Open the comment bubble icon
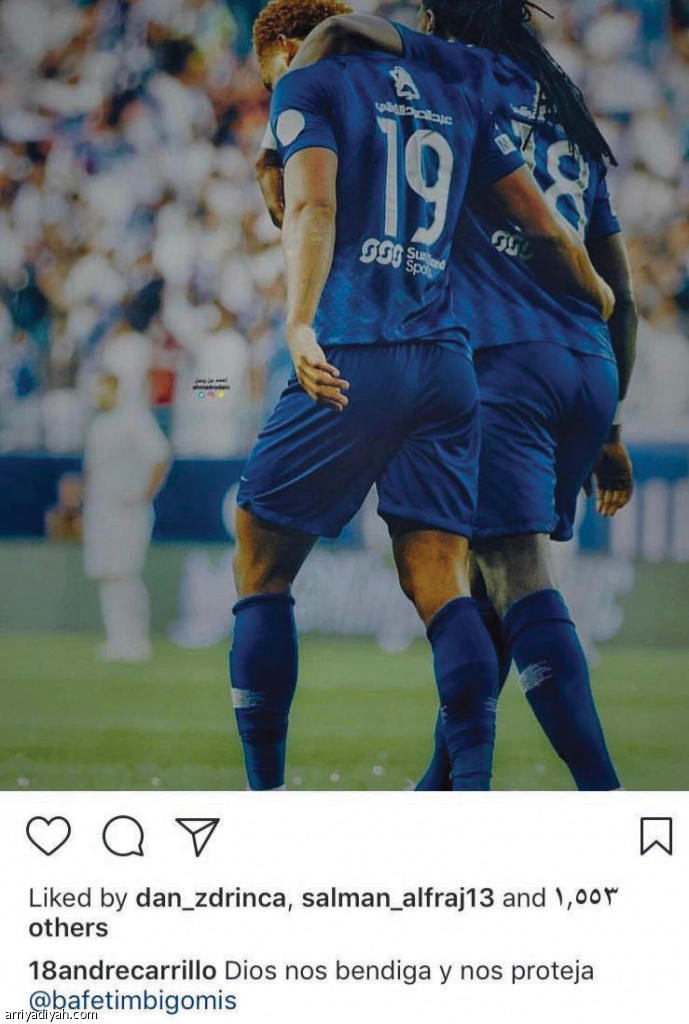Screen dimensions: 689x1024 pos(123,836)
